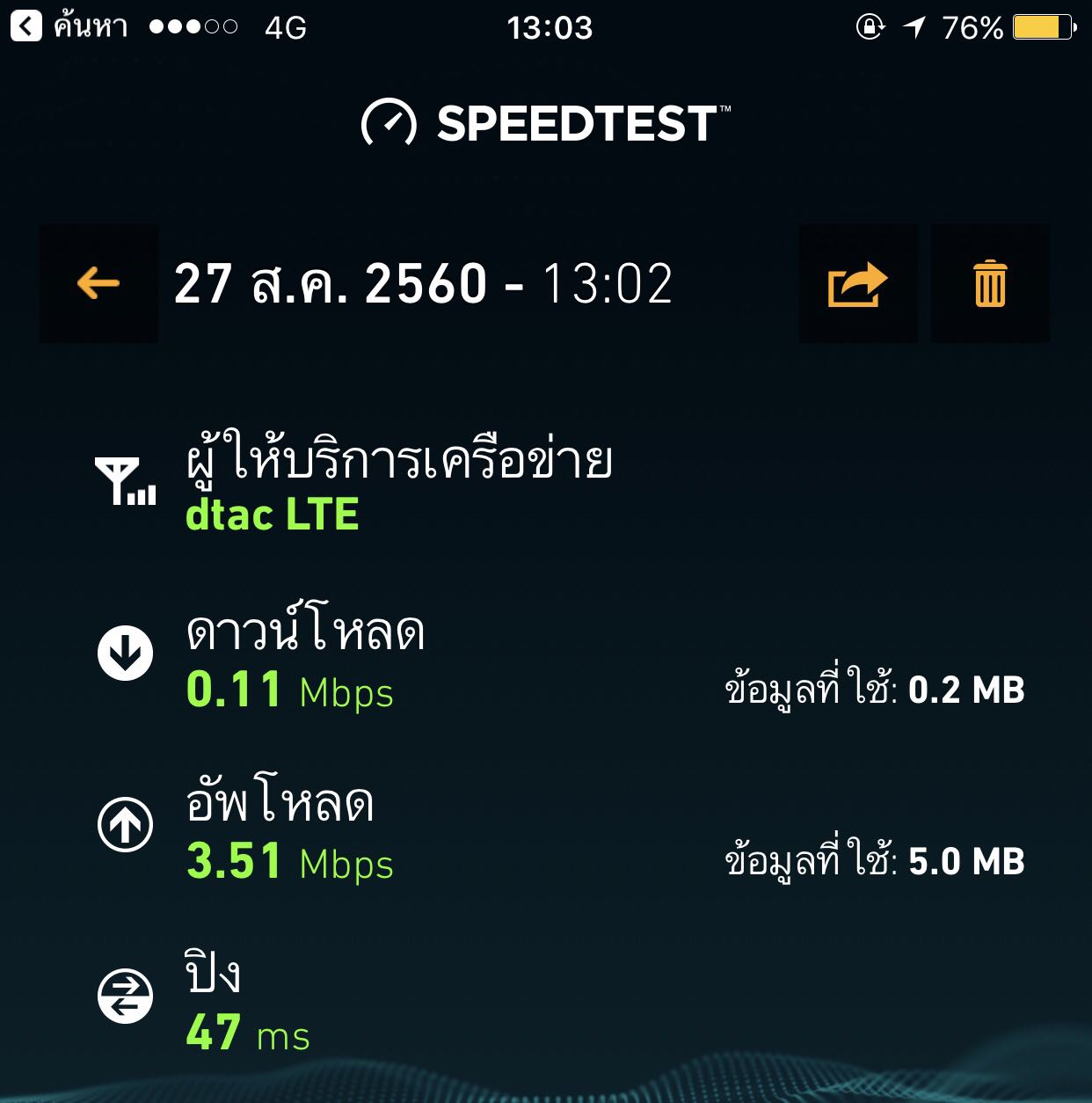Screen dimensions: 1092x1103
Task: Delete this result with trash icon
Action: pos(990,283)
